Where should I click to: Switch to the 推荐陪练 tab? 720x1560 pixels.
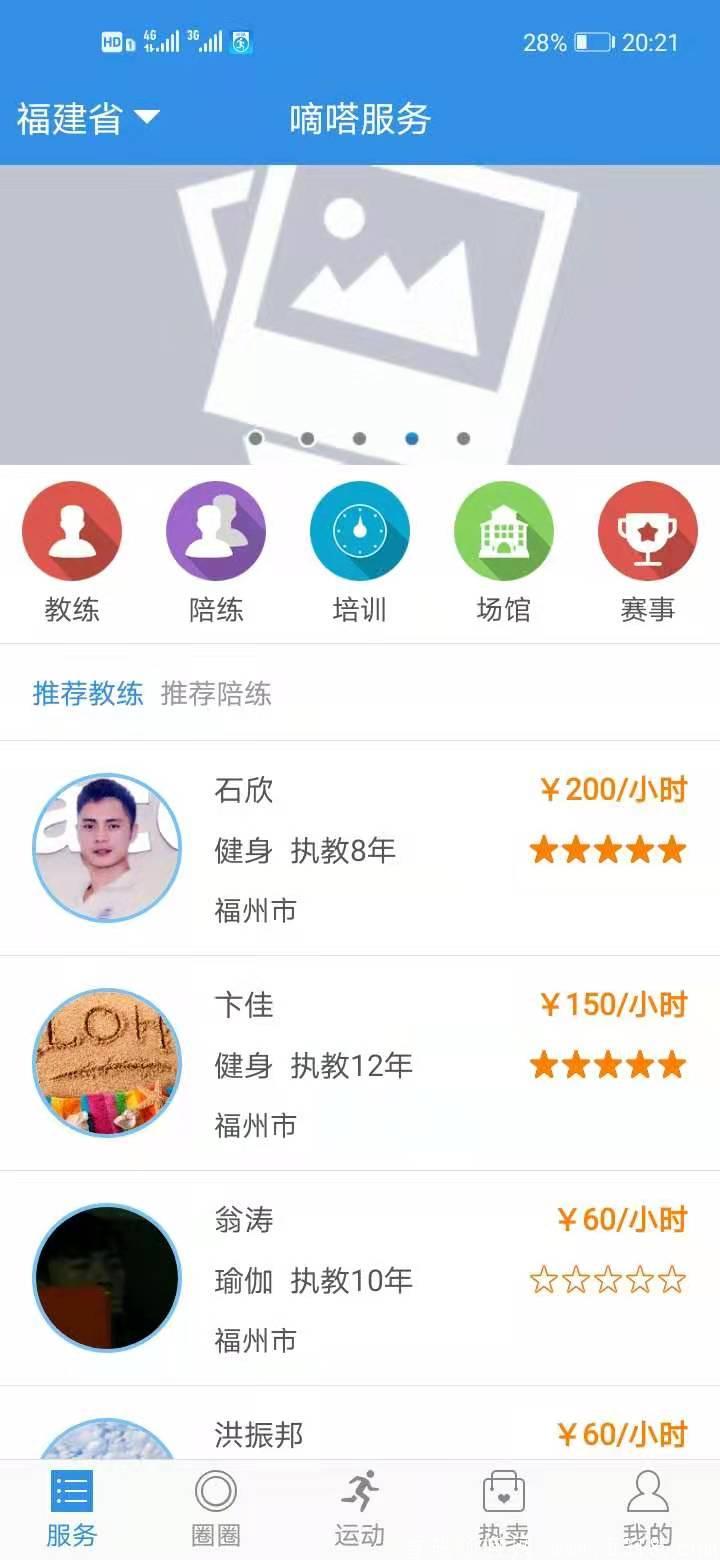[x=215, y=693]
